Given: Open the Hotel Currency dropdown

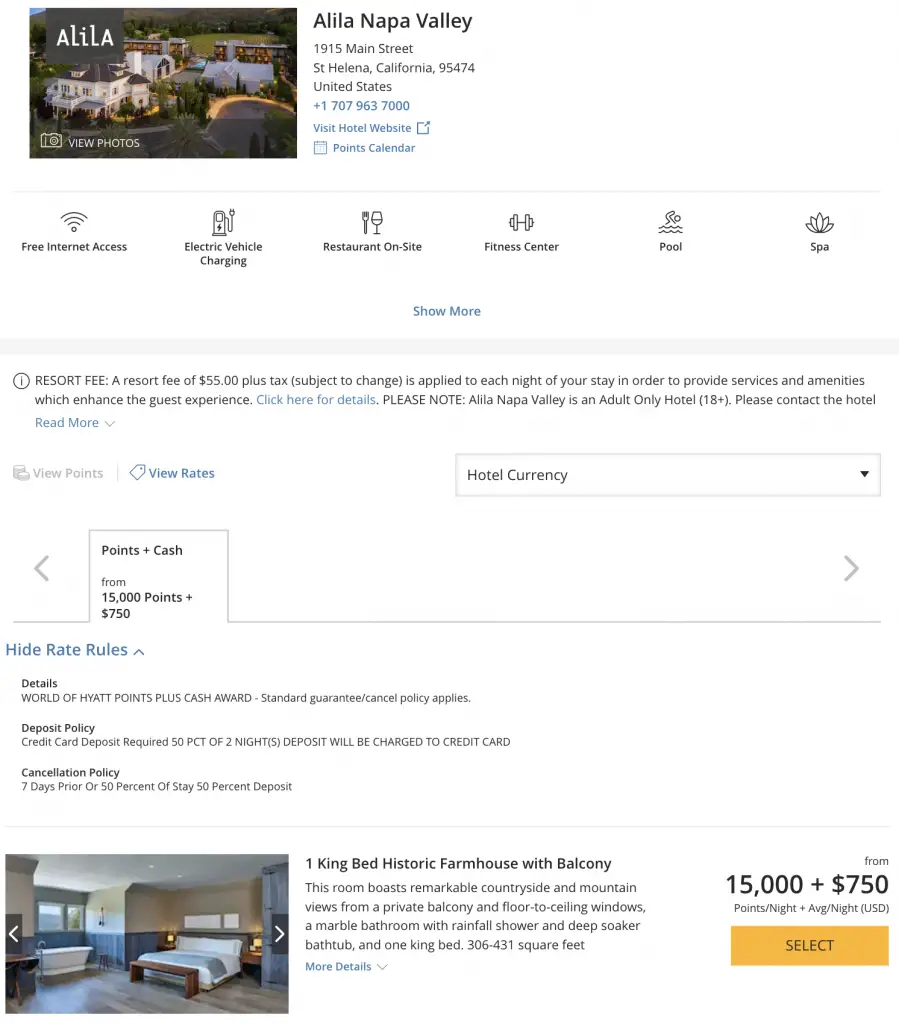Looking at the screenshot, I should click(667, 475).
